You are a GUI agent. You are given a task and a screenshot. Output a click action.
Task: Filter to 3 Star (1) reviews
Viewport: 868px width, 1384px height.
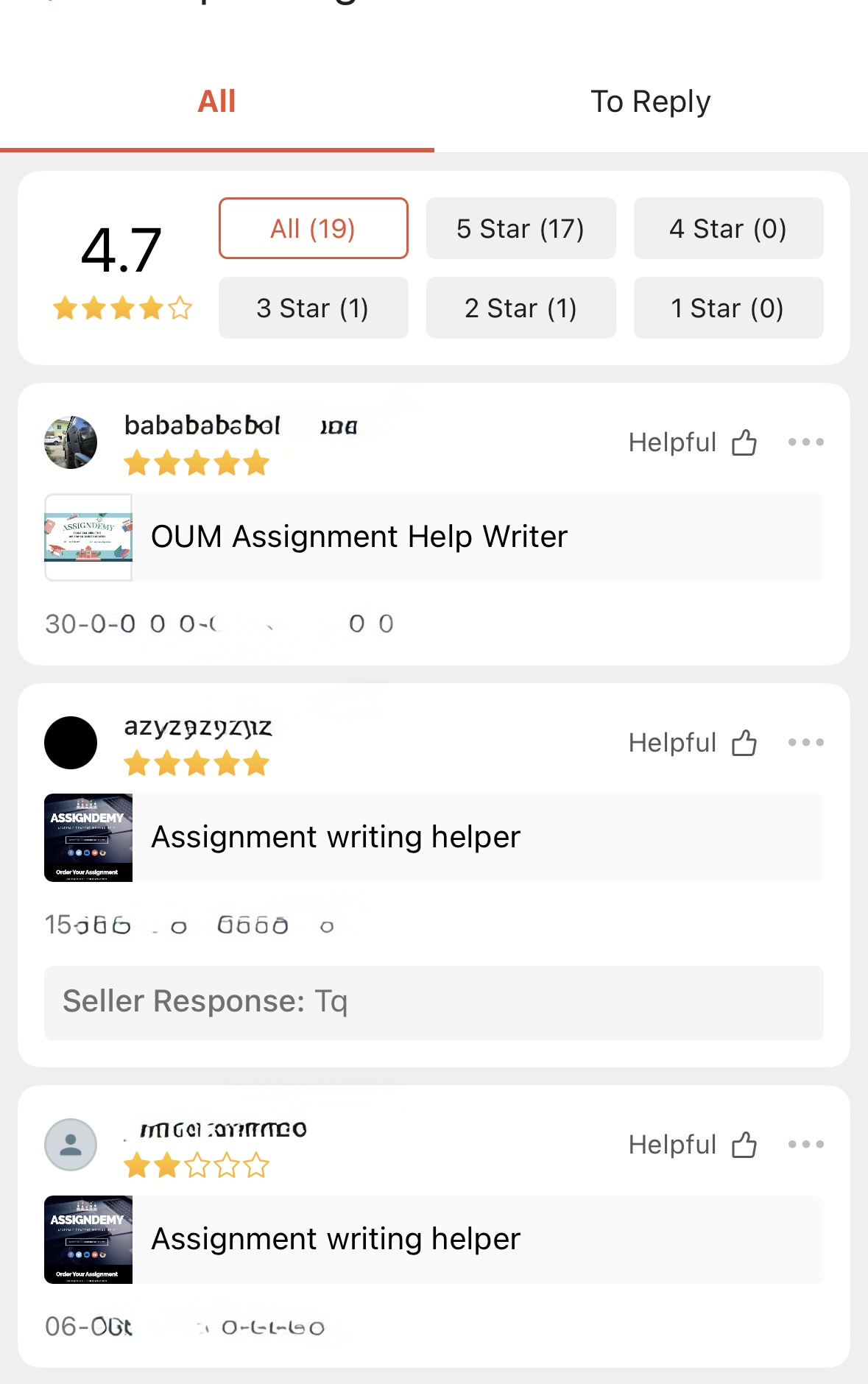click(313, 308)
